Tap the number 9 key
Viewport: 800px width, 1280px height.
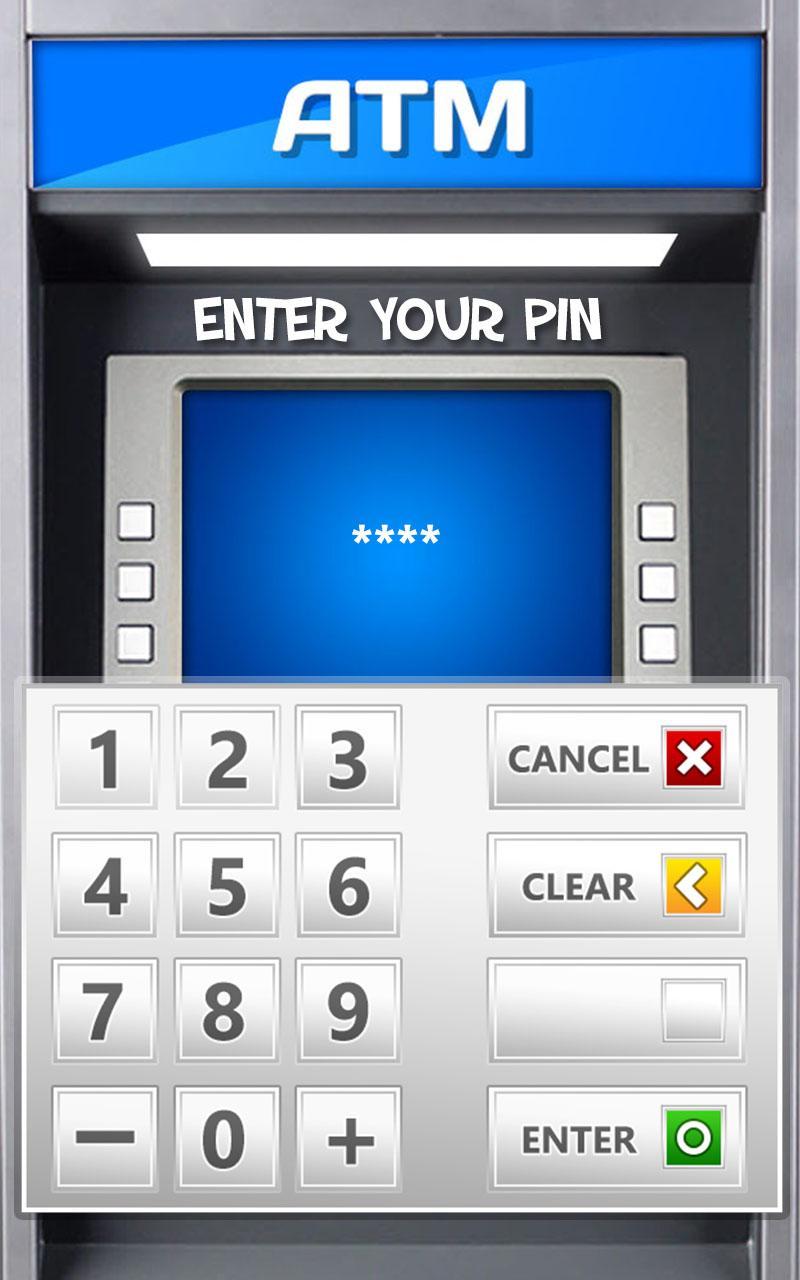[348, 1010]
